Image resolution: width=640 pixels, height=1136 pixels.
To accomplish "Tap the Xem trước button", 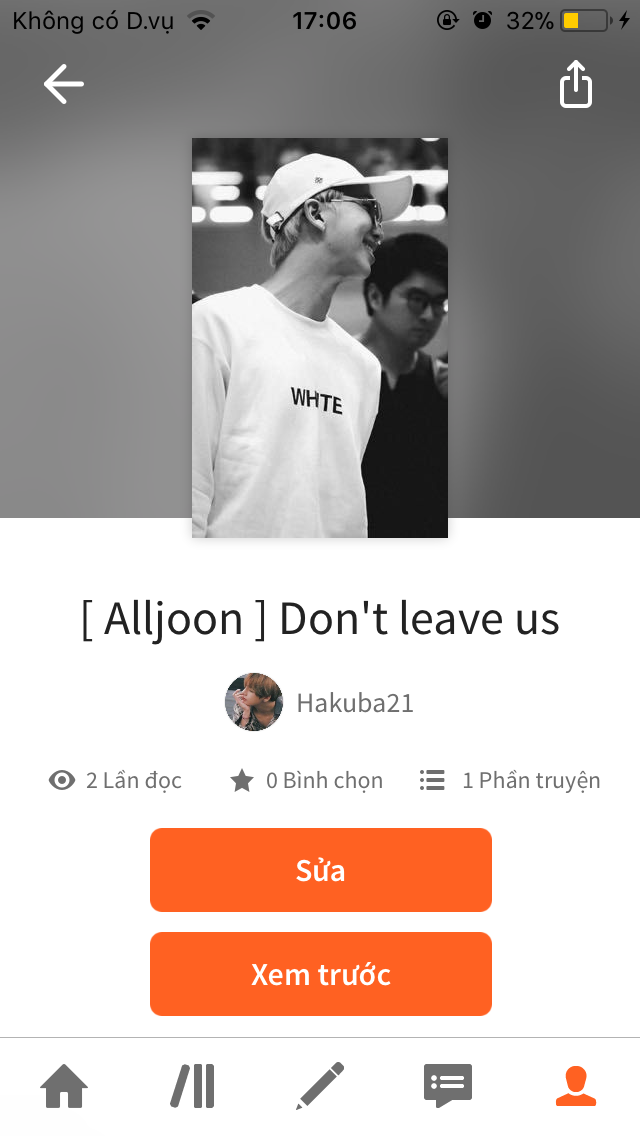I will [320, 974].
